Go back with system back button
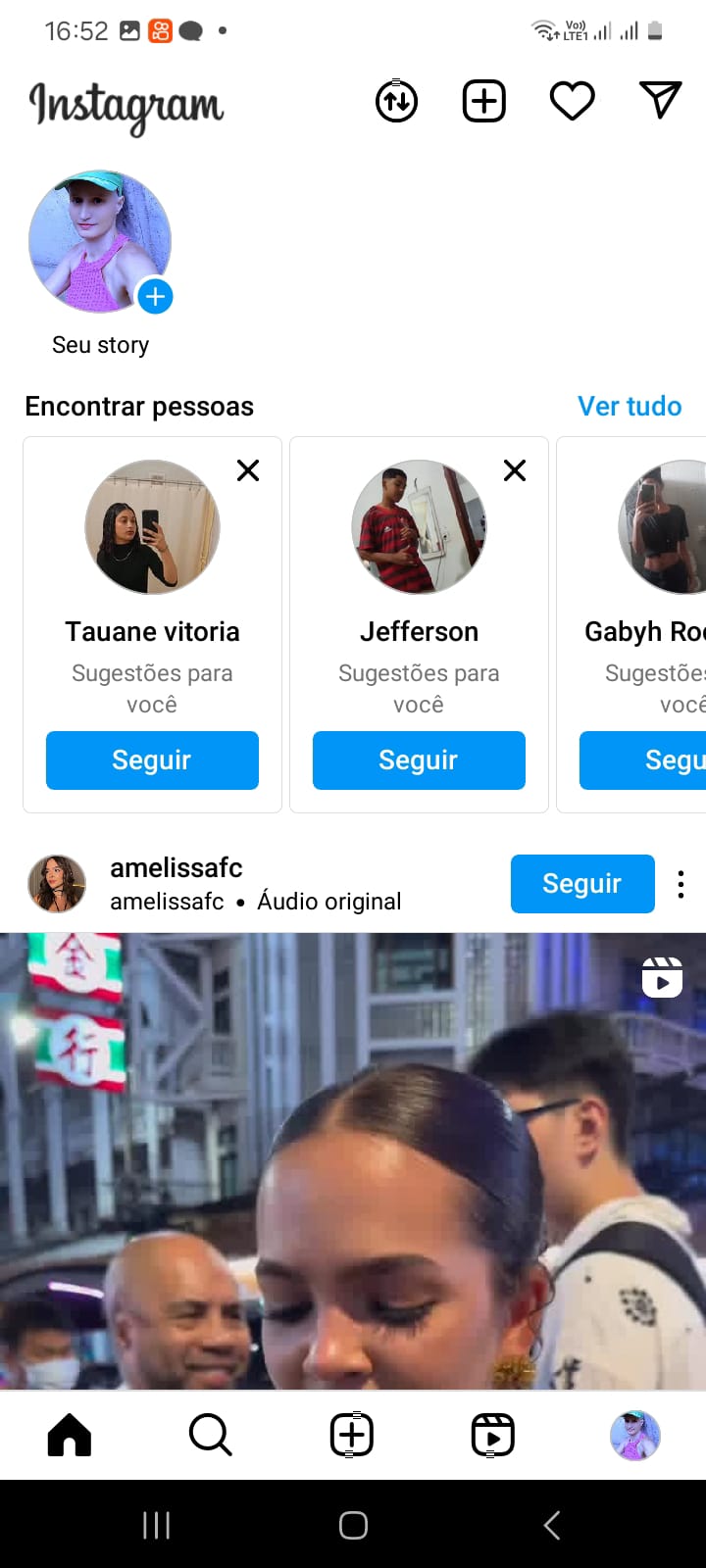706x1568 pixels. [x=552, y=1525]
